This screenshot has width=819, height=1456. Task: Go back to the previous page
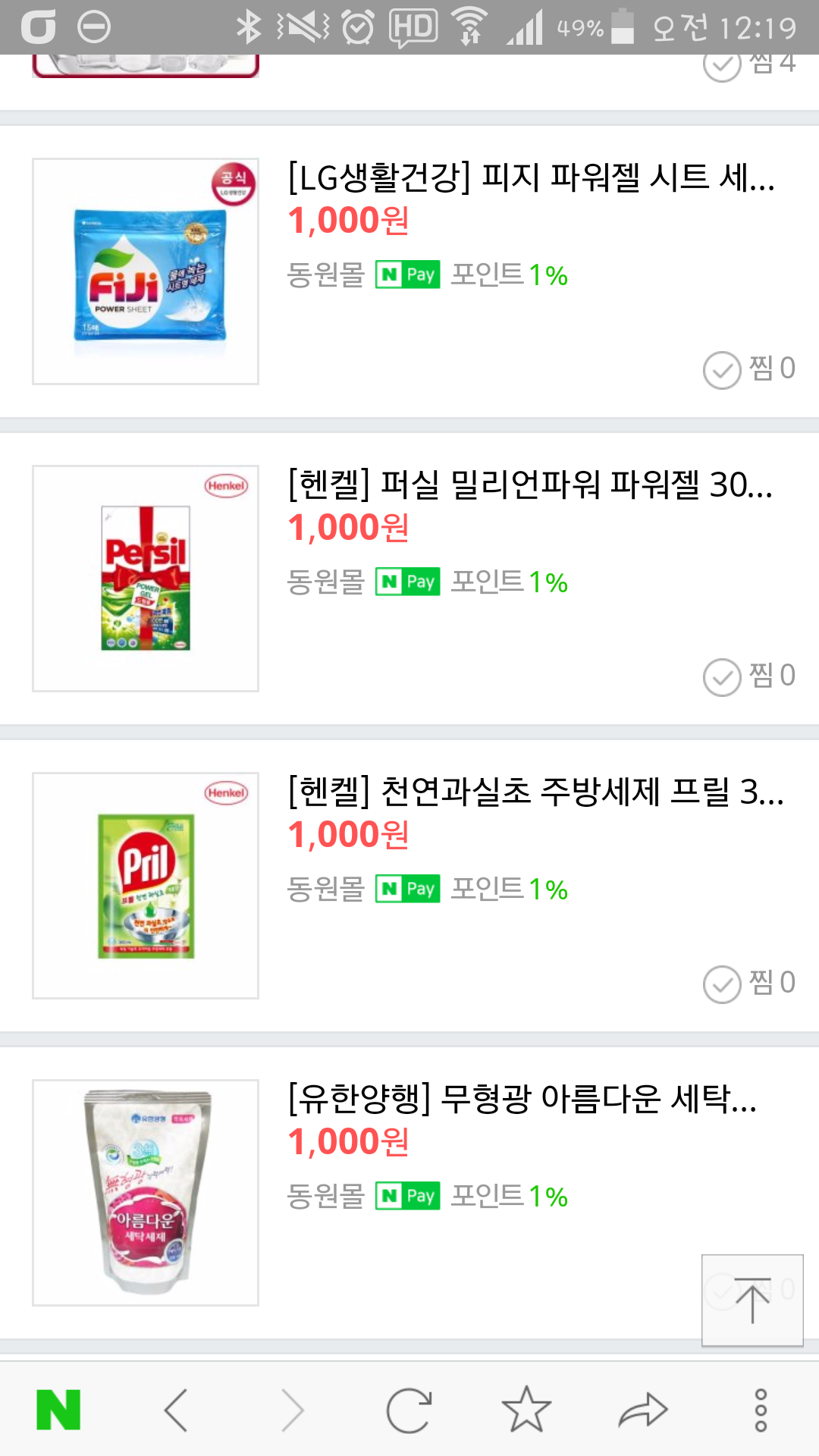[x=176, y=1410]
